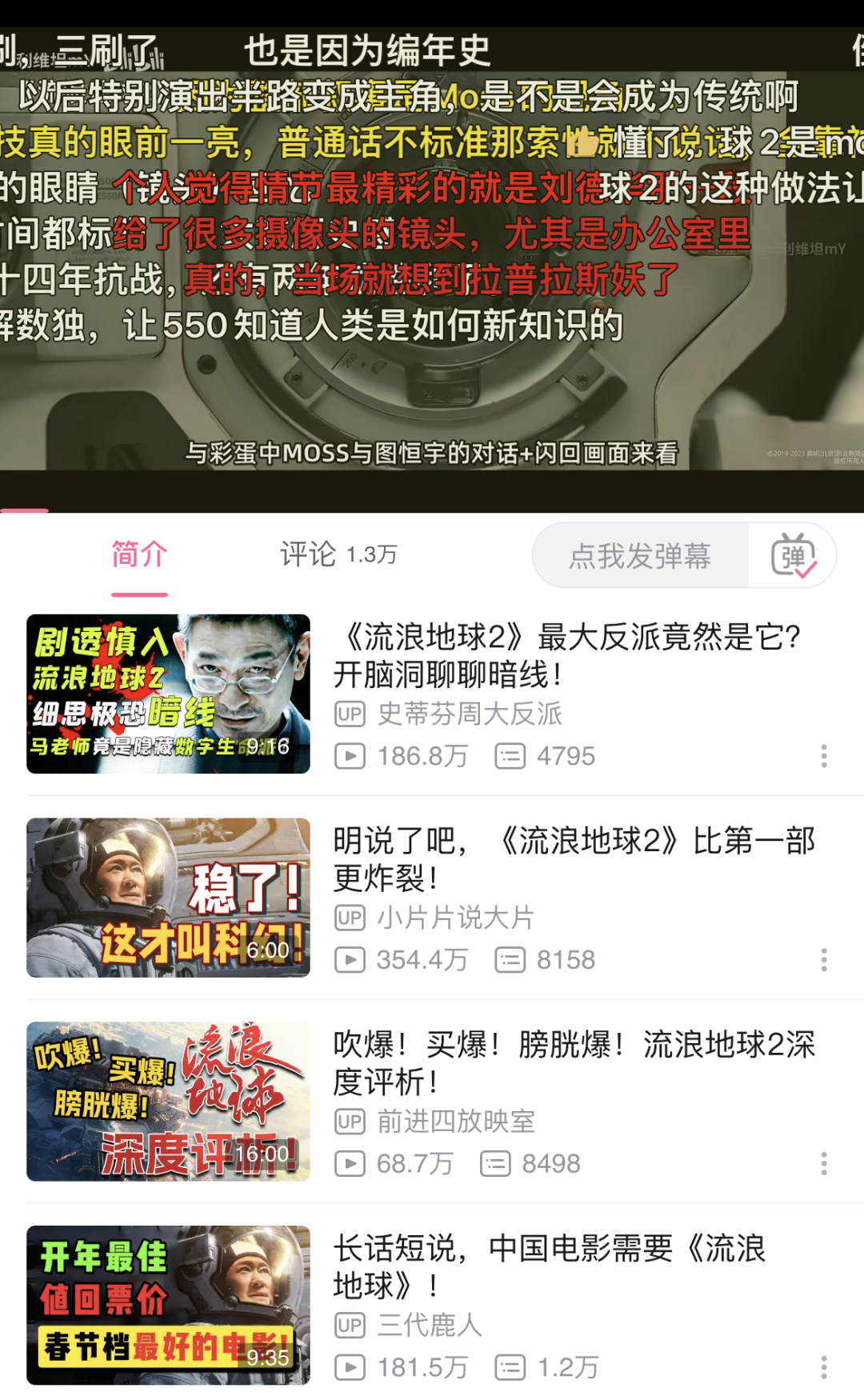Open more options for 小片片说大片's video
This screenshot has height=1400, width=864.
coord(823,960)
